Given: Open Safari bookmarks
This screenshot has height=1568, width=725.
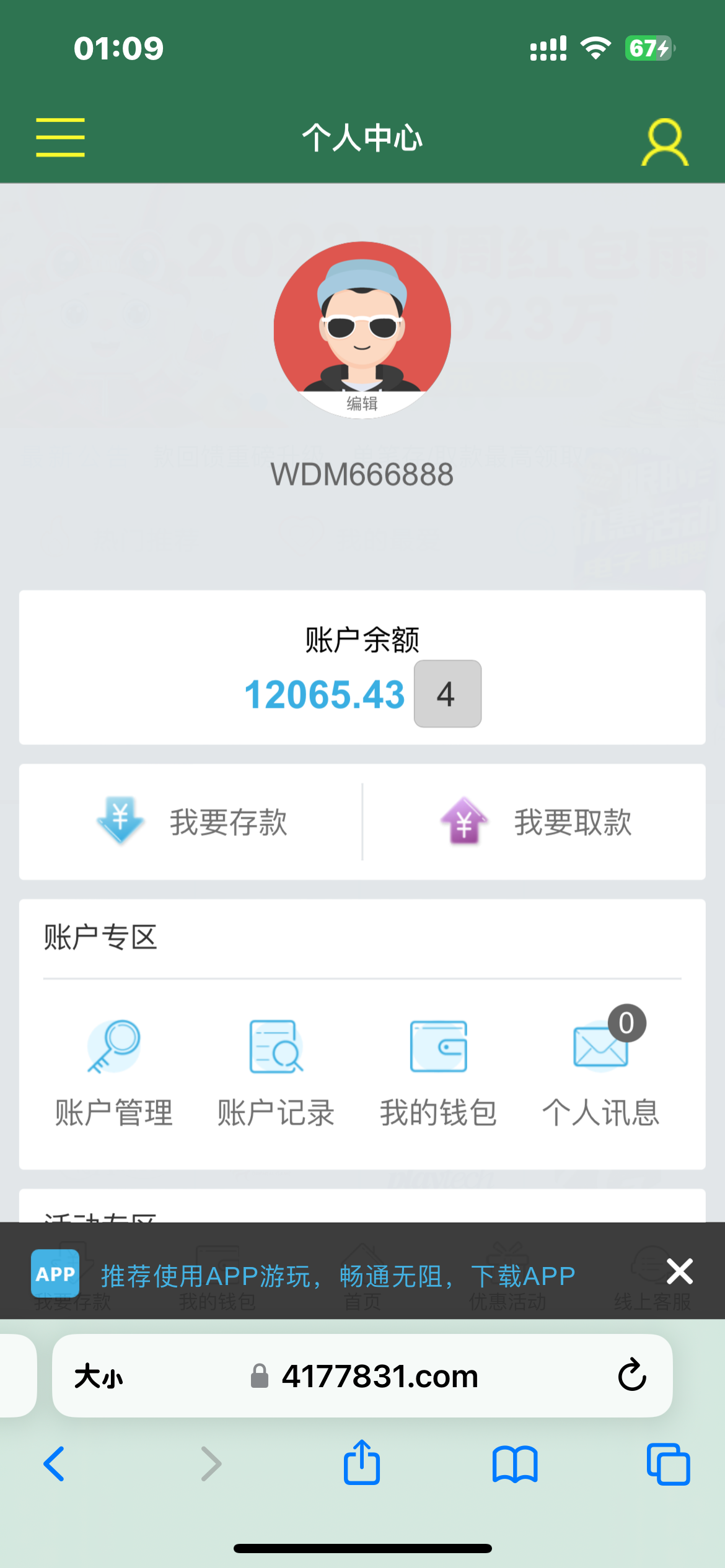Looking at the screenshot, I should (x=515, y=1464).
